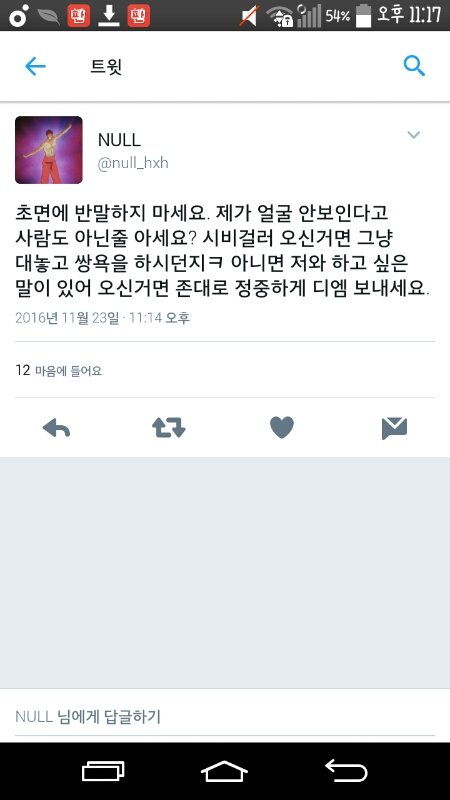450x800 pixels.
Task: Share the tweet via direct message
Action: pos(394,428)
